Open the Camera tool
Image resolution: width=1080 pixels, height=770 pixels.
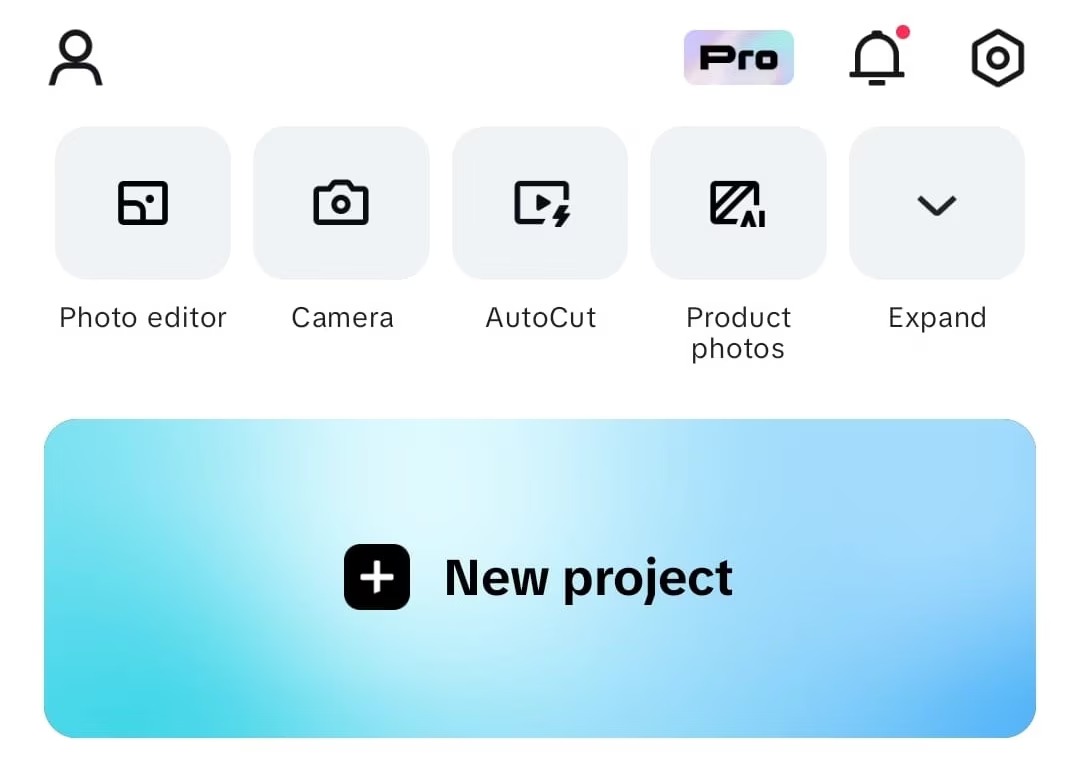tap(341, 203)
